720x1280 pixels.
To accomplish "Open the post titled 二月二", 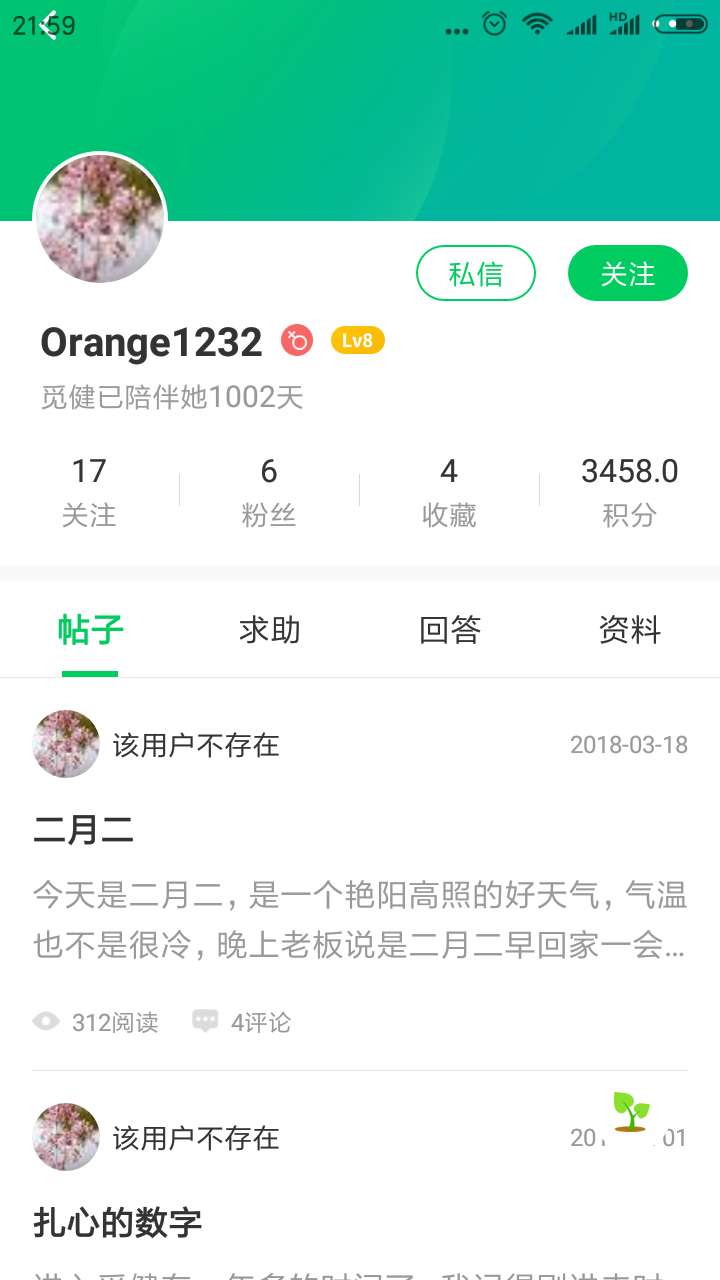I will (x=84, y=831).
